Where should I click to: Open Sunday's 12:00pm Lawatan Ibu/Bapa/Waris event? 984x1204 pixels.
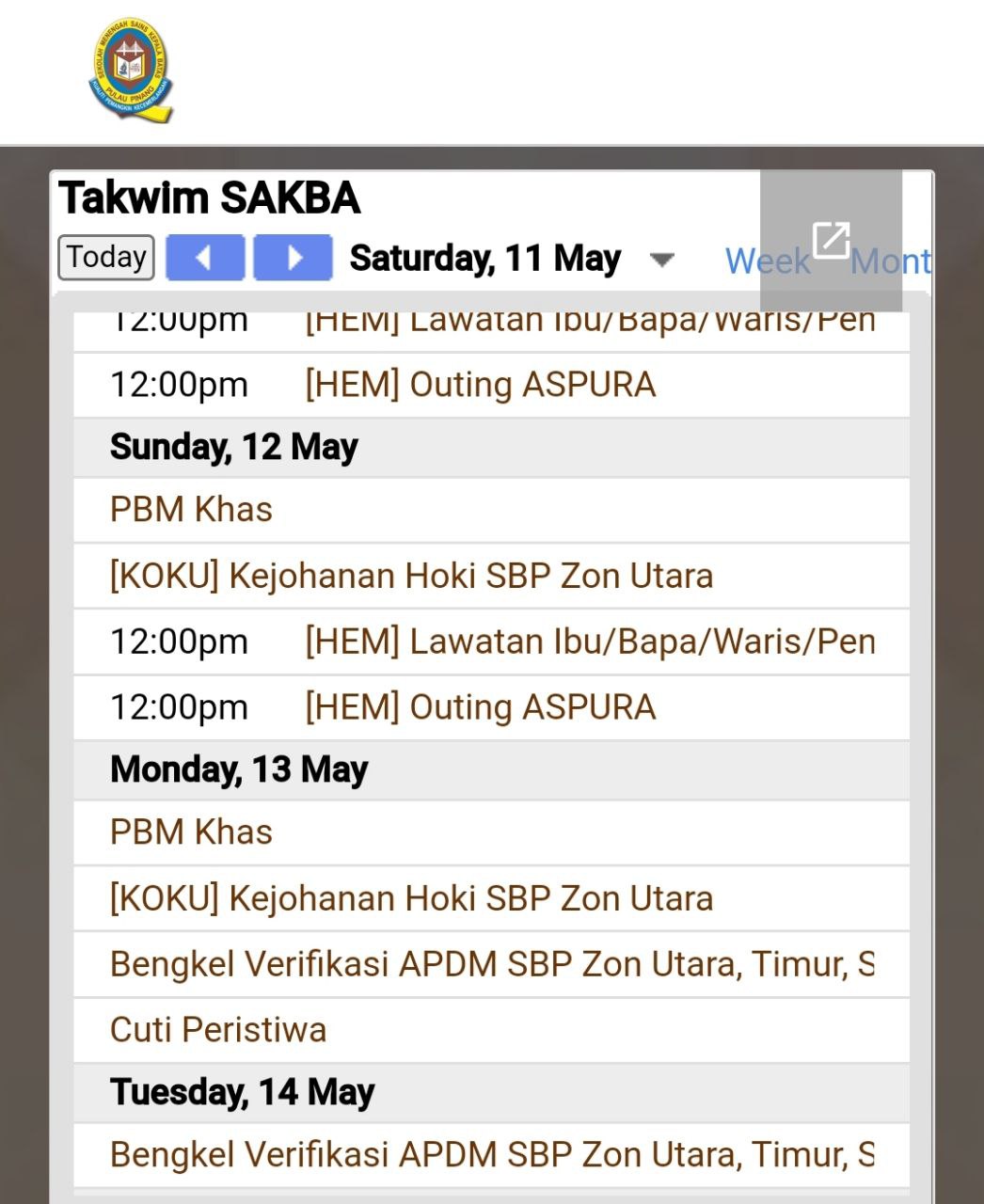pyautogui.click(x=589, y=642)
